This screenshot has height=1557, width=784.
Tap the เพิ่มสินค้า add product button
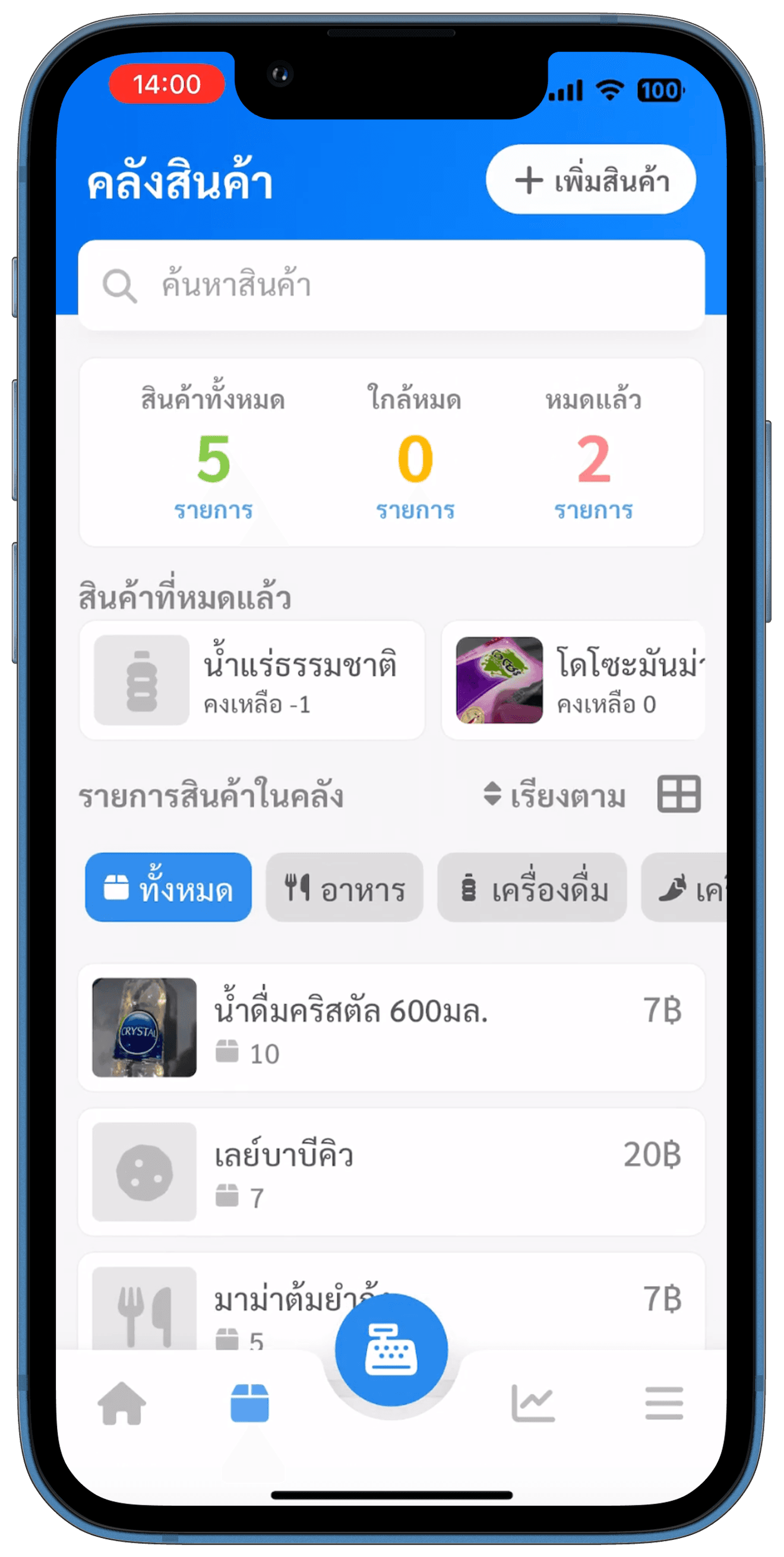coord(590,179)
